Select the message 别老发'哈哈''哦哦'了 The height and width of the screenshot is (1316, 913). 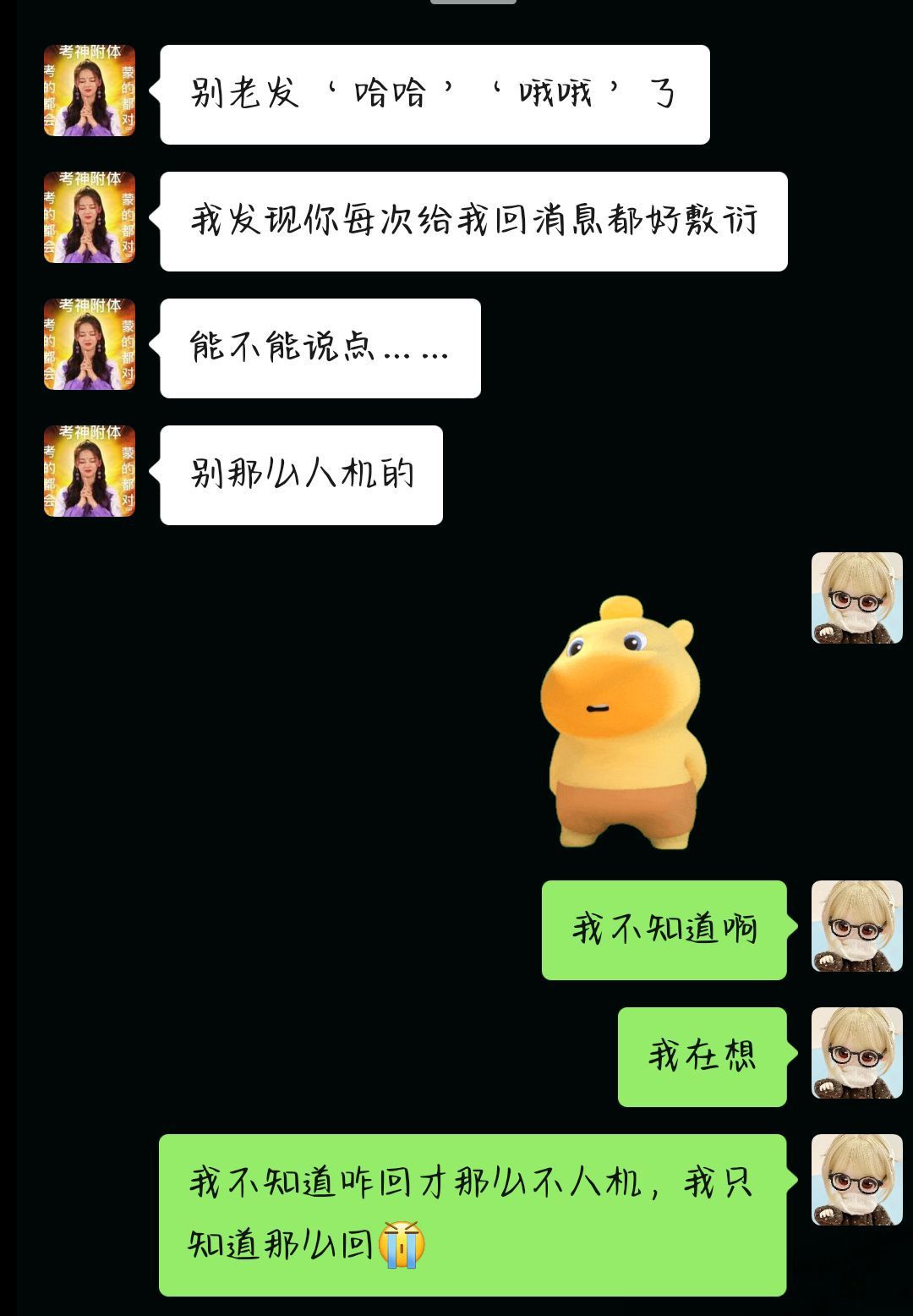pos(435,93)
